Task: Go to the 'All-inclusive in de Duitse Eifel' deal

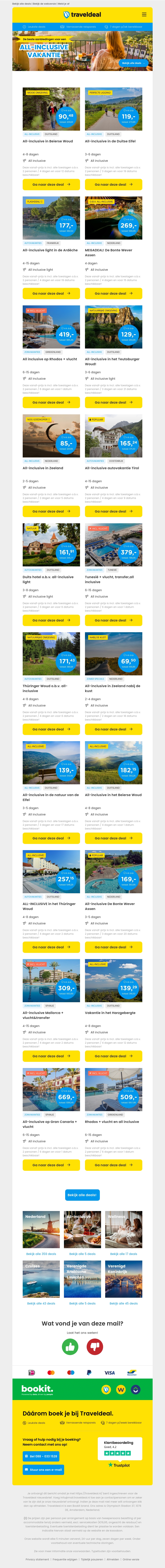Action: point(113,184)
